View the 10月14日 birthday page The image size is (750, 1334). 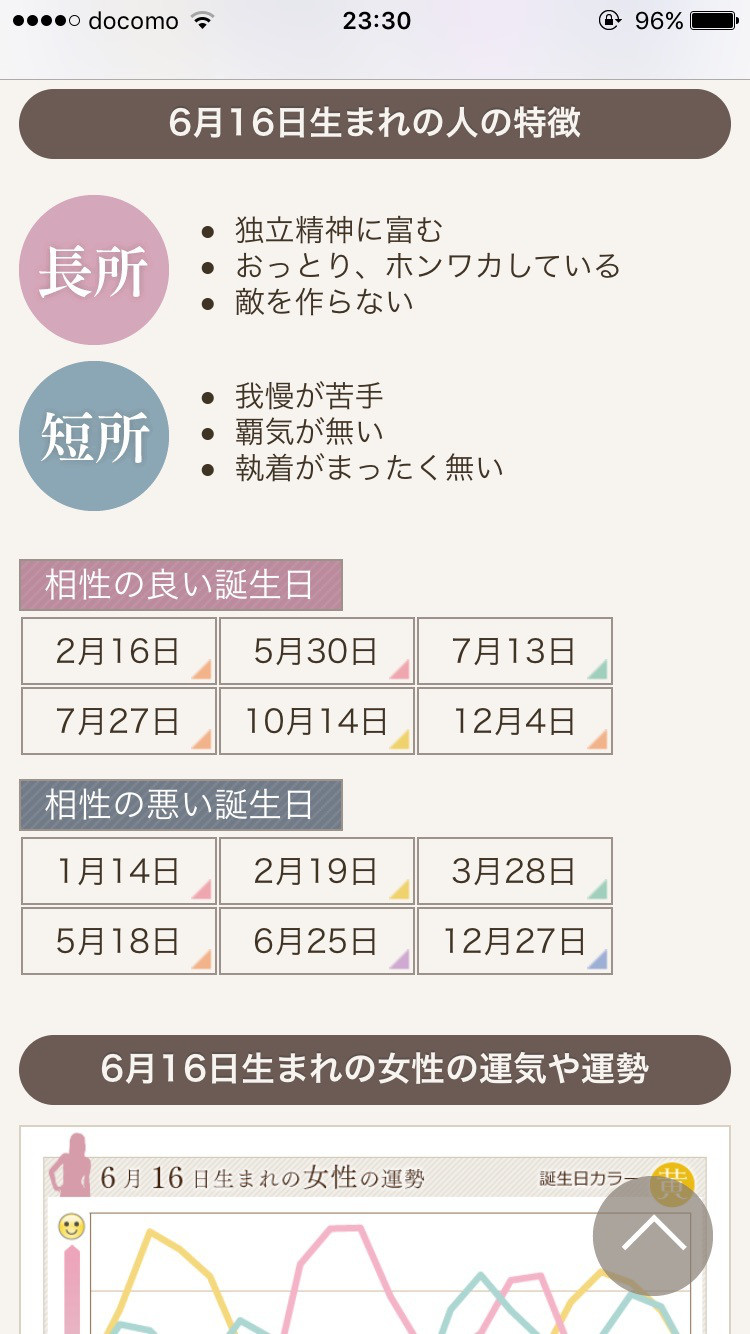[x=317, y=721]
